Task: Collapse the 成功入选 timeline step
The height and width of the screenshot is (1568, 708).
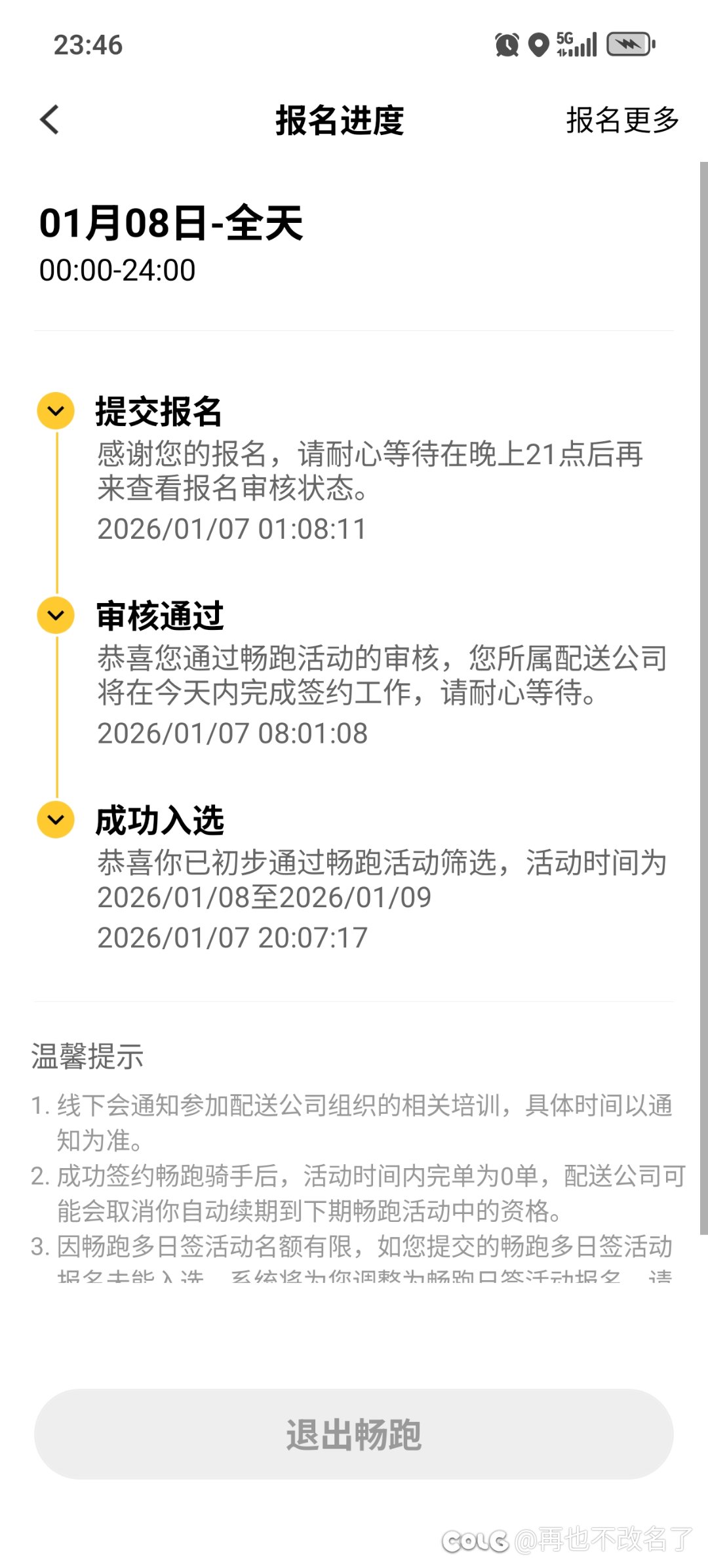Action: tap(56, 819)
